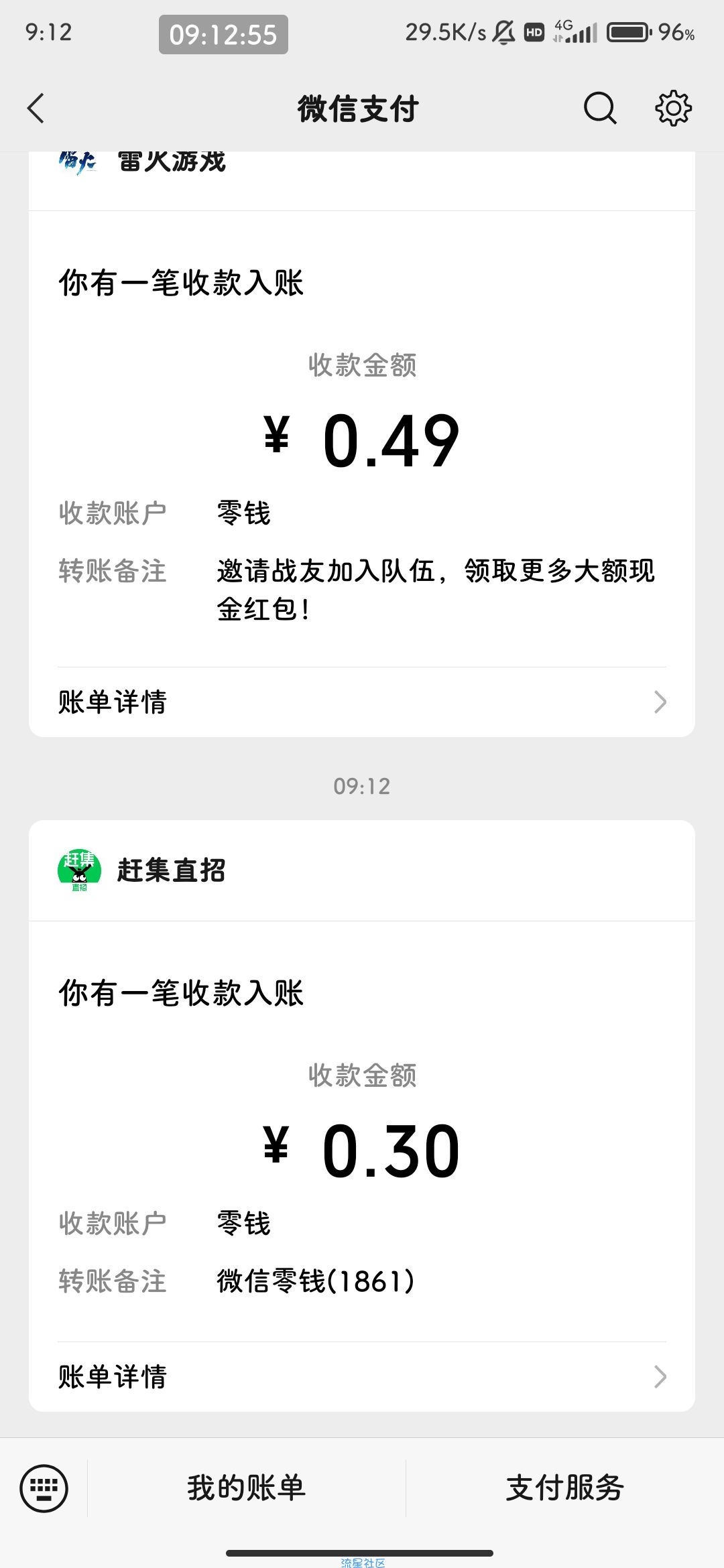Open the settings gear
This screenshot has width=724, height=1568.
tap(673, 108)
